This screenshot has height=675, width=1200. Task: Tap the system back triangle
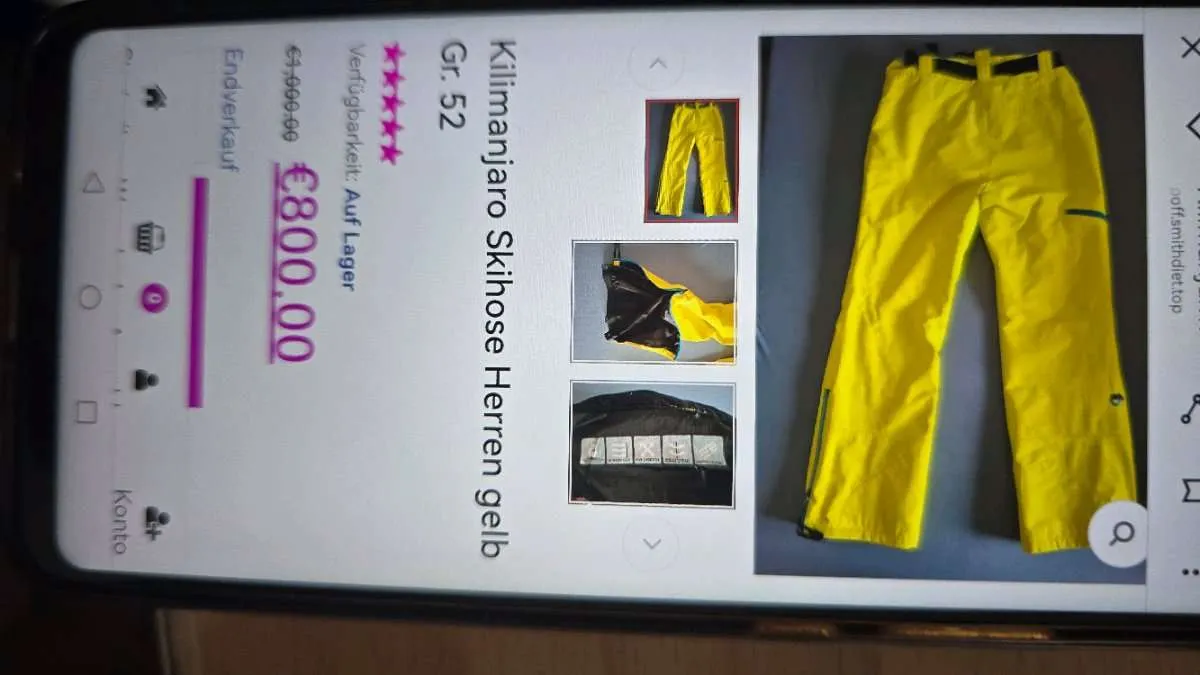(92, 182)
